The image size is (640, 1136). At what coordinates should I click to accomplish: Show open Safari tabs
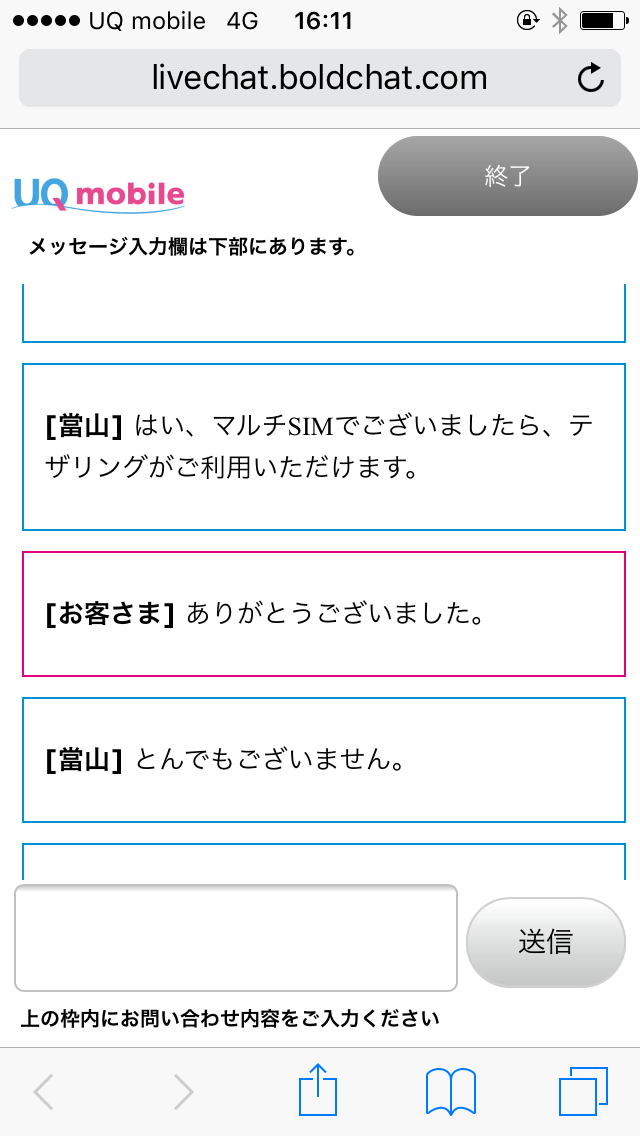pos(583,1091)
